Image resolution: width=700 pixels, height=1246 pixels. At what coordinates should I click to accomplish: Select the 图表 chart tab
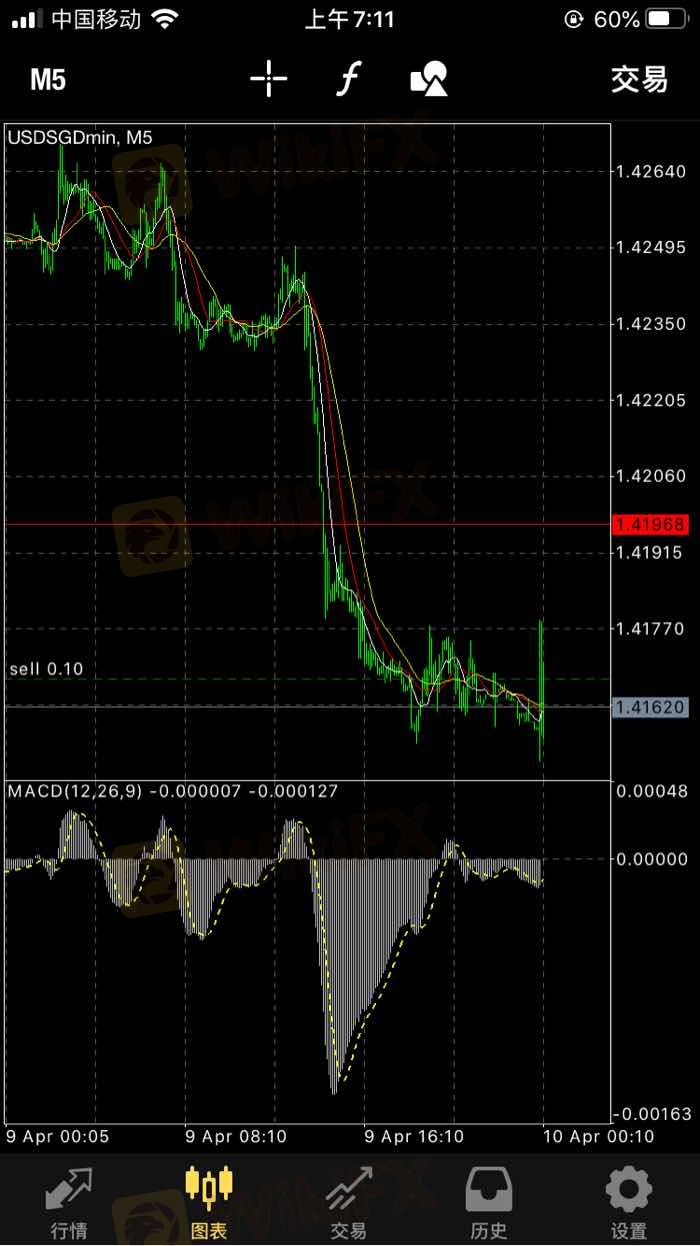[209, 1203]
